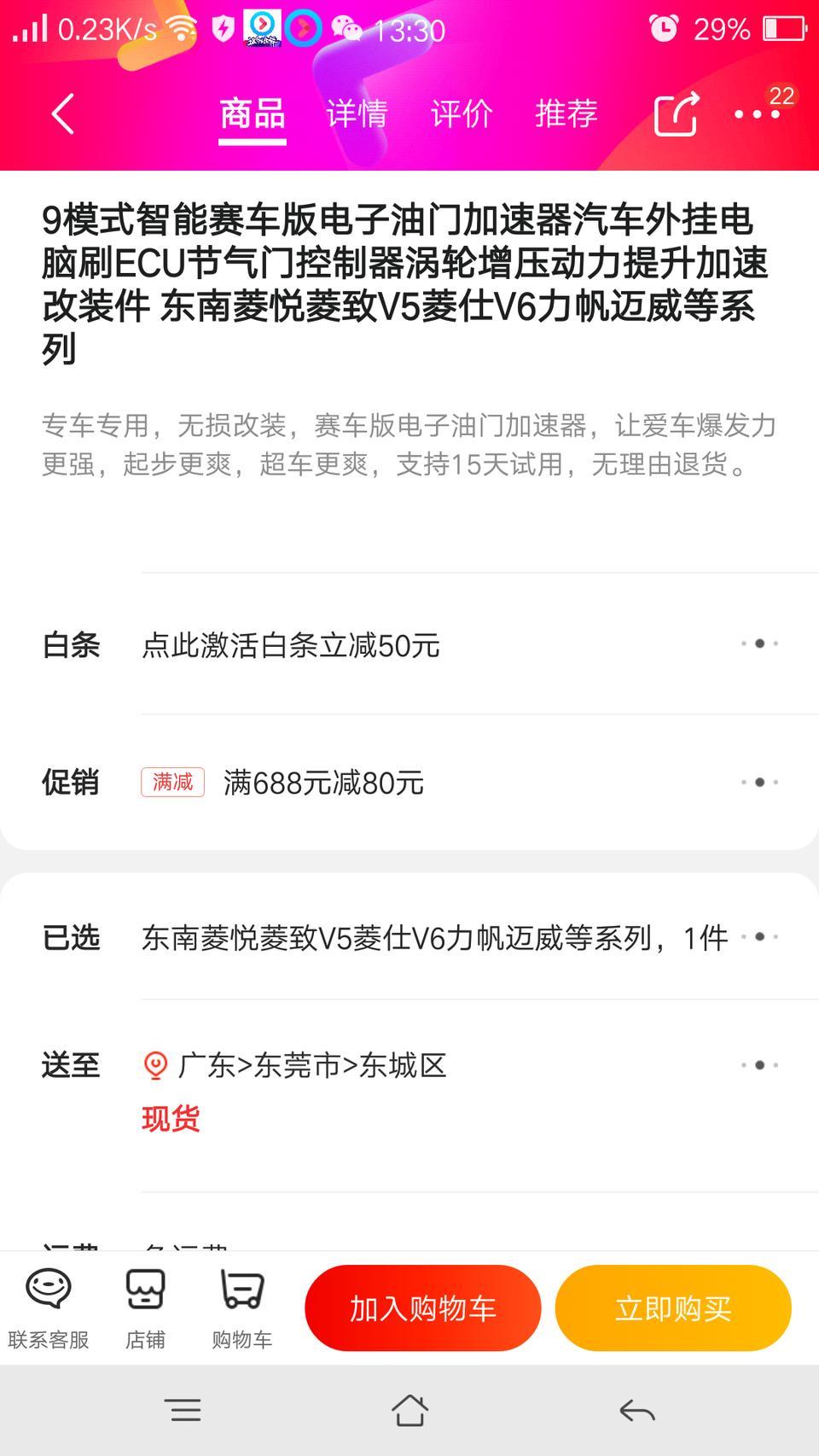The width and height of the screenshot is (819, 1456).
Task: Change the 送至 delivery address
Action: 409,1096
